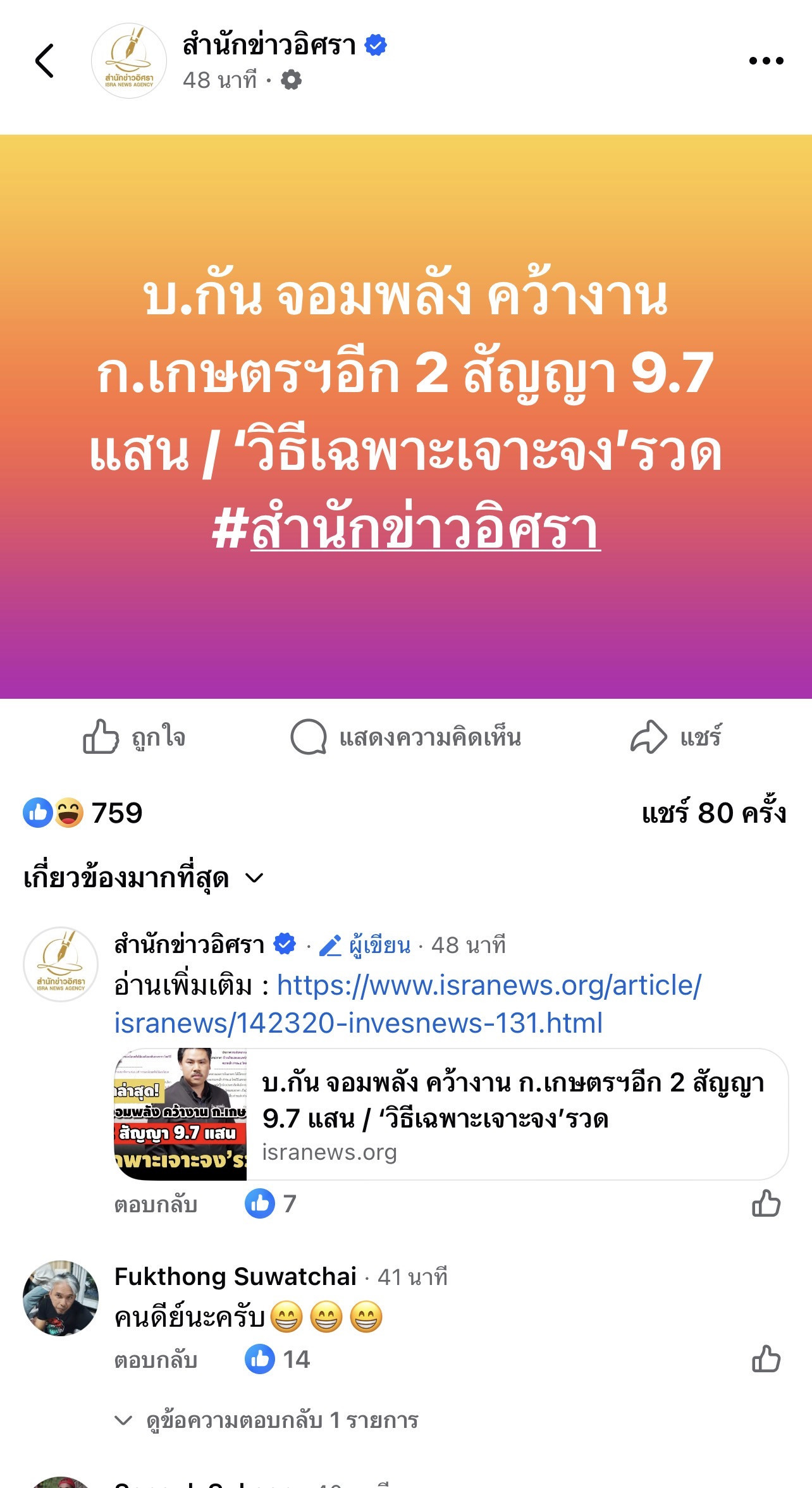View แชร์ 80 ครั้ง shares list
Viewport: 812px width, 1488px height.
pyautogui.click(x=713, y=813)
